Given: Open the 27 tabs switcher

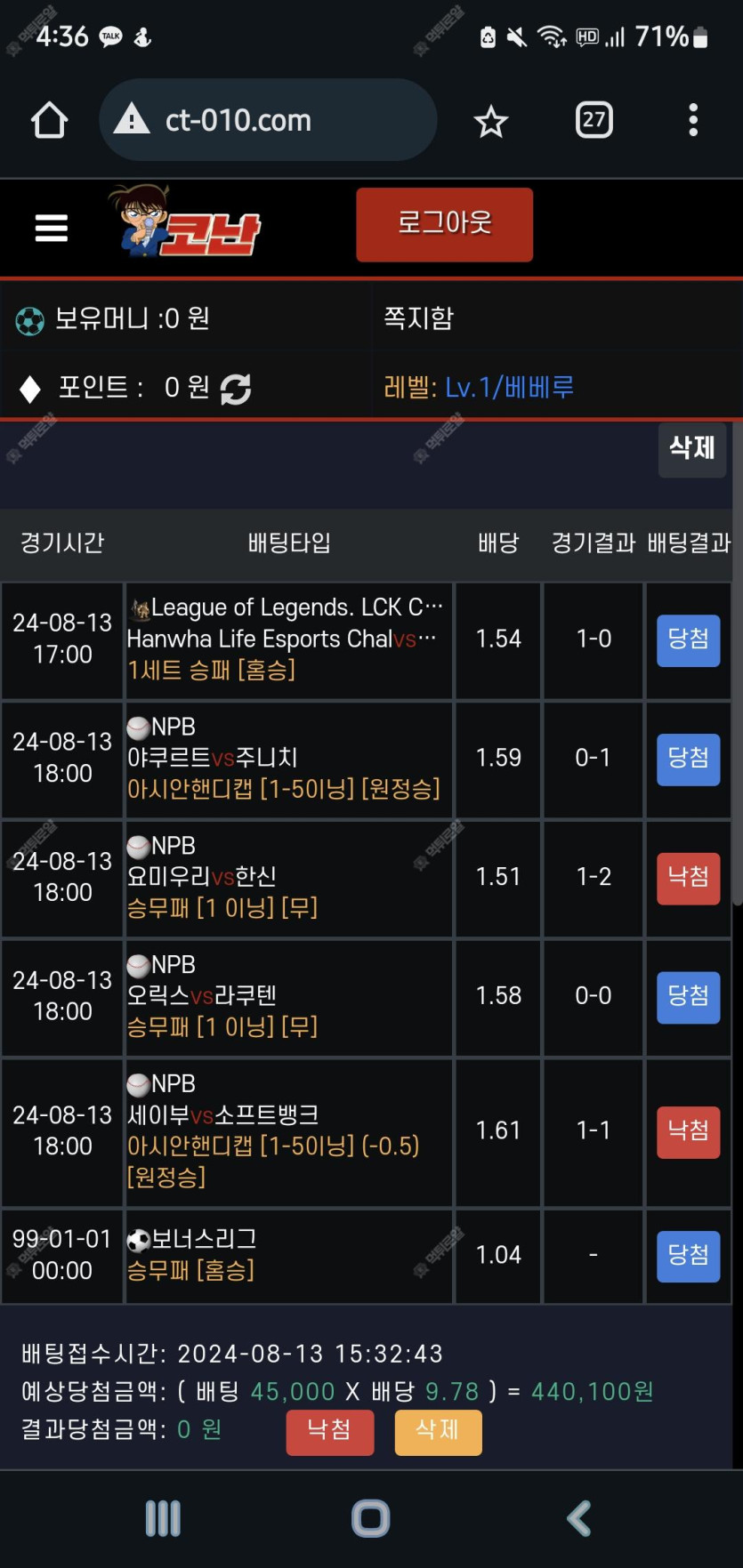Looking at the screenshot, I should 594,120.
